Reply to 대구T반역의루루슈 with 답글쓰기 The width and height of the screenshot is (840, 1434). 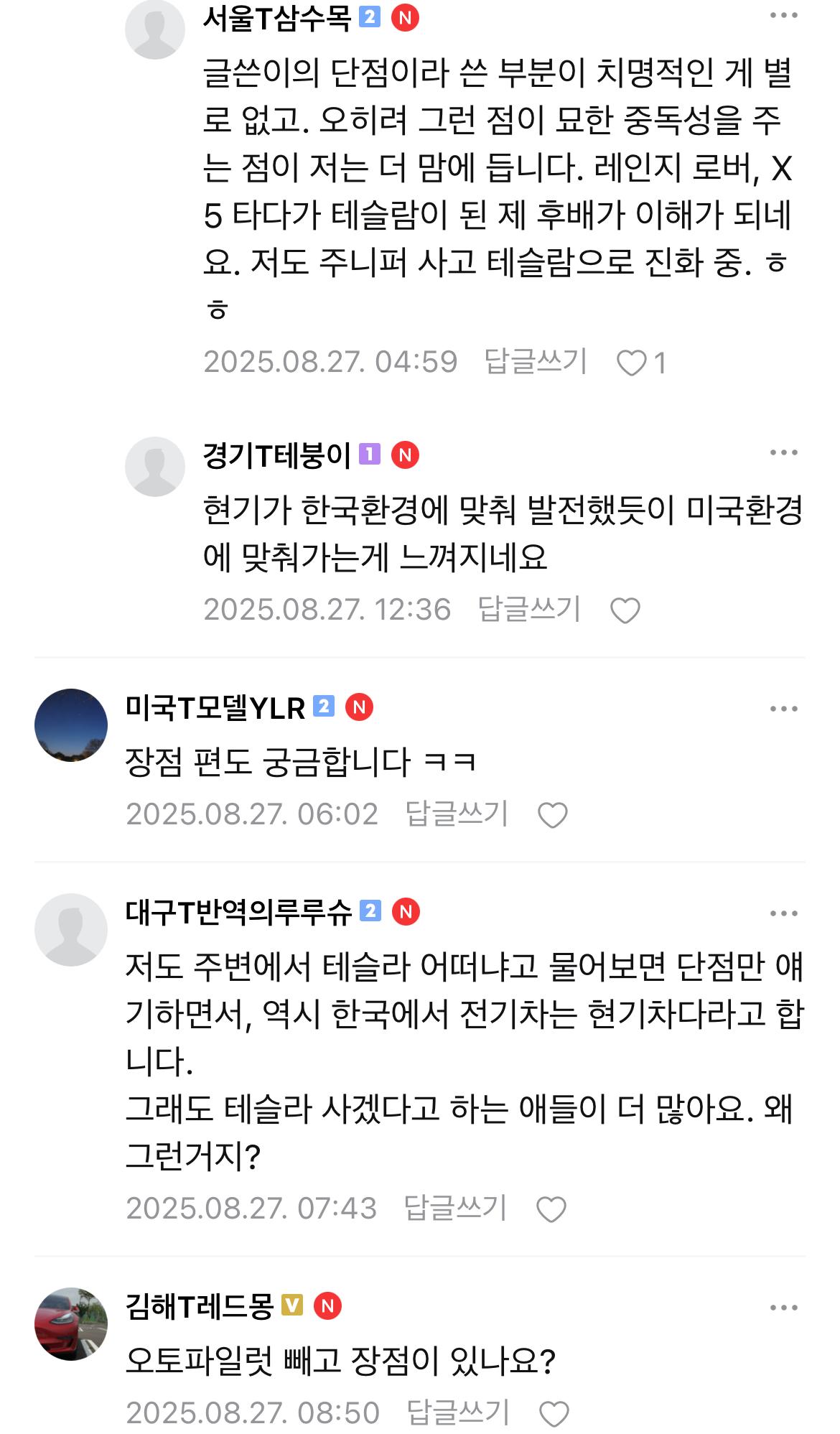point(455,1208)
